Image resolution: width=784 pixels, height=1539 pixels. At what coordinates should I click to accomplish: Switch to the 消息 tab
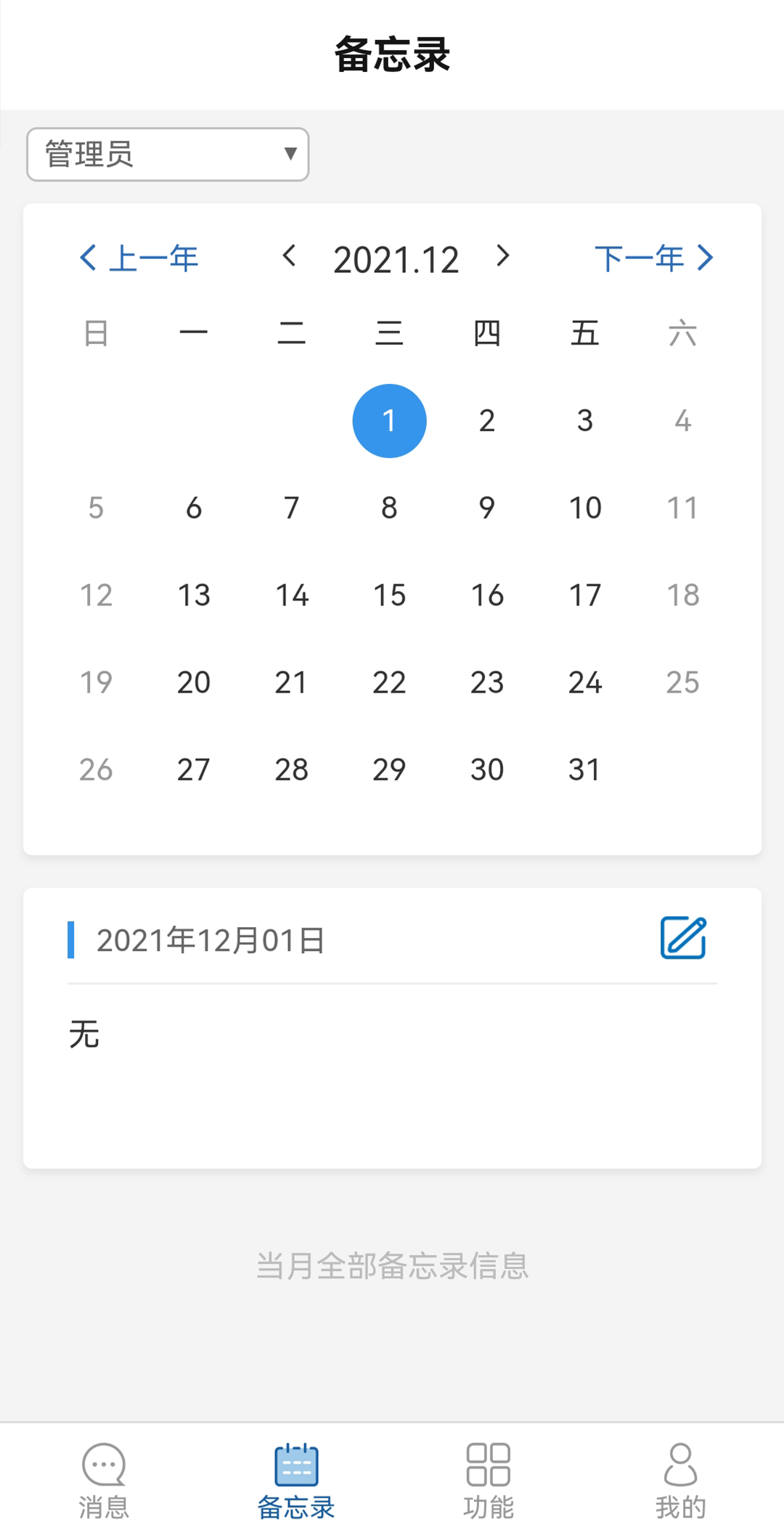104,1481
